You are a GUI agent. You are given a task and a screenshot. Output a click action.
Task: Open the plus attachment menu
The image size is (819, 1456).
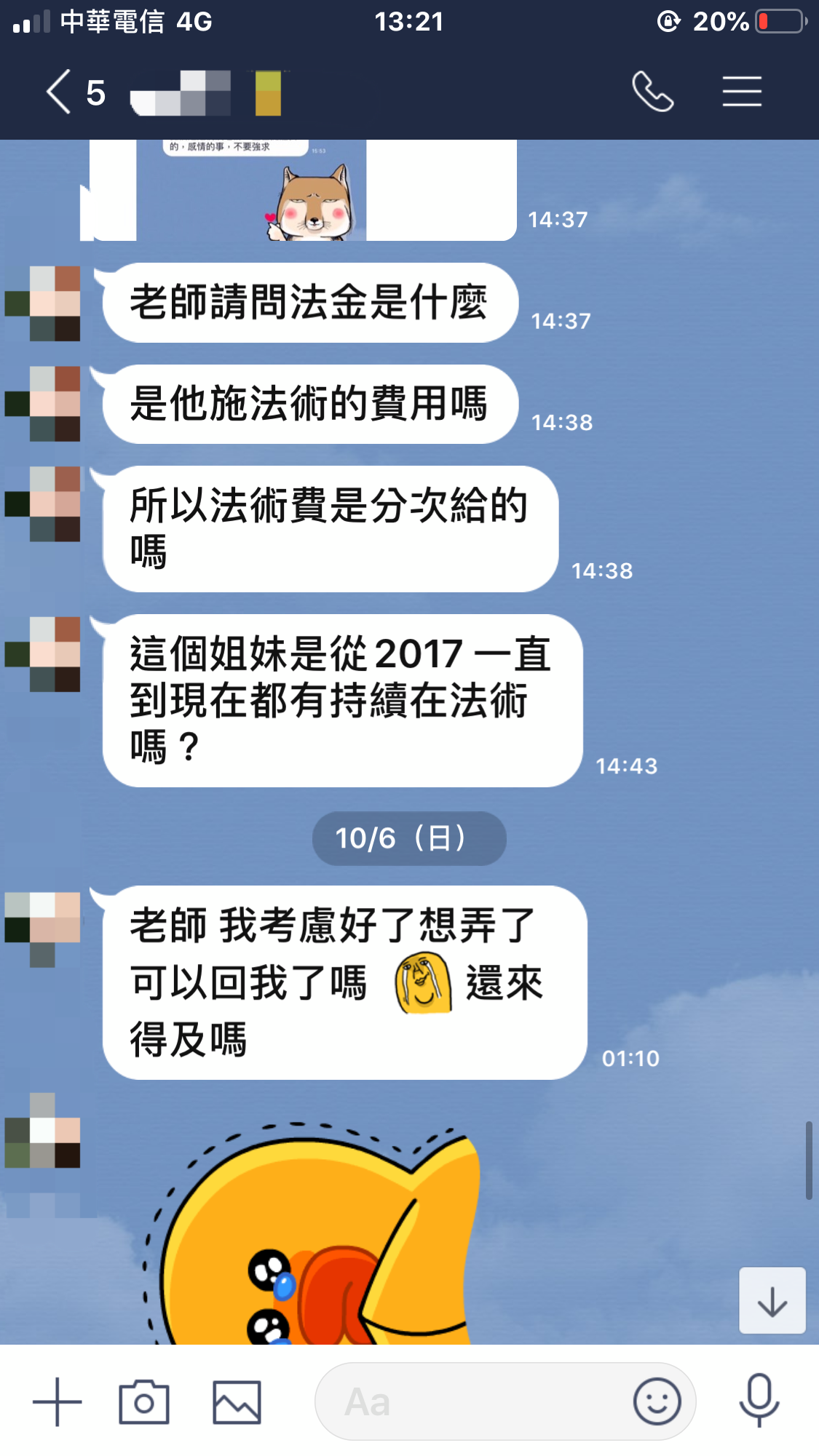click(x=57, y=1401)
